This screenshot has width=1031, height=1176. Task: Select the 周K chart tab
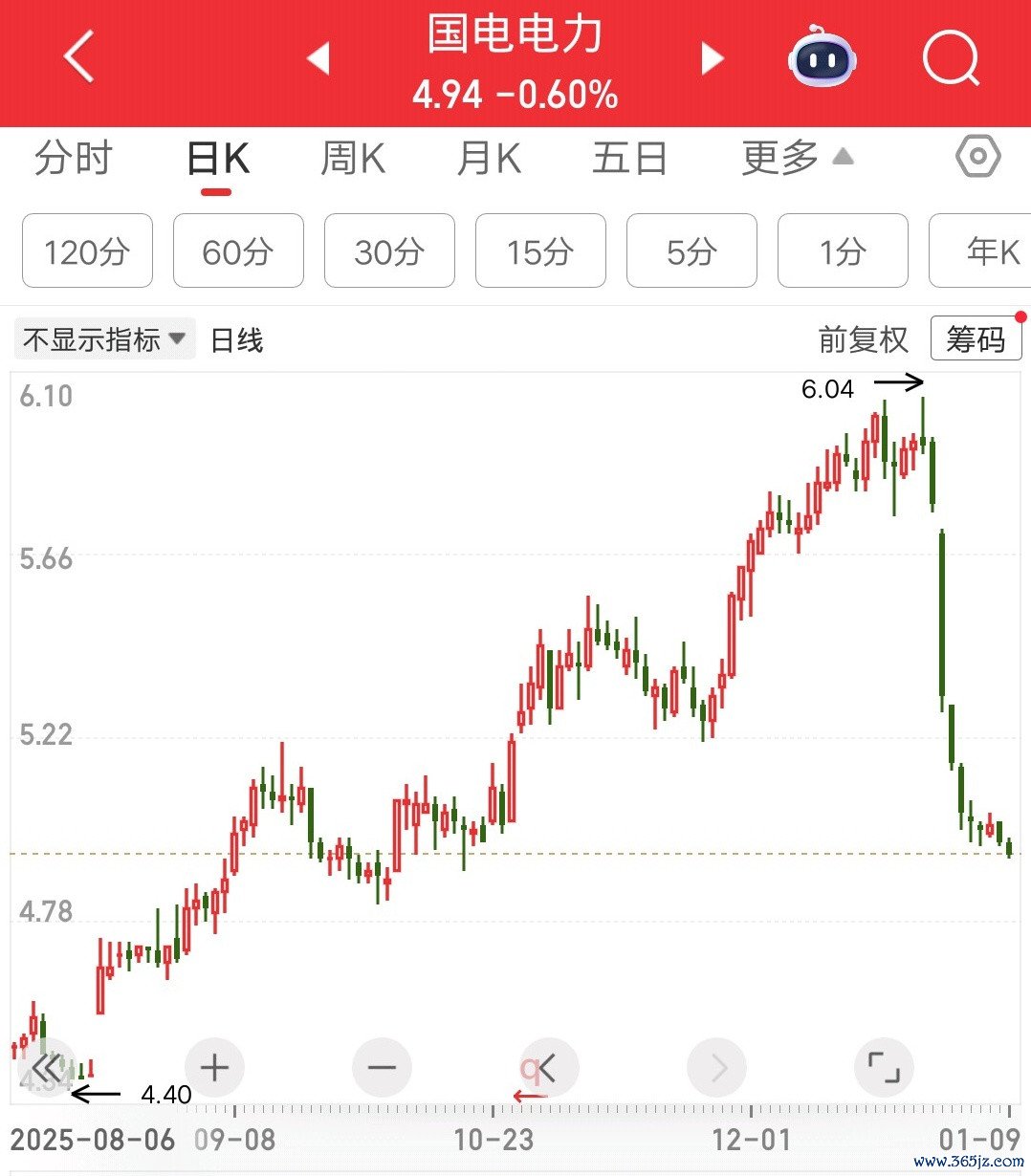coord(353,159)
